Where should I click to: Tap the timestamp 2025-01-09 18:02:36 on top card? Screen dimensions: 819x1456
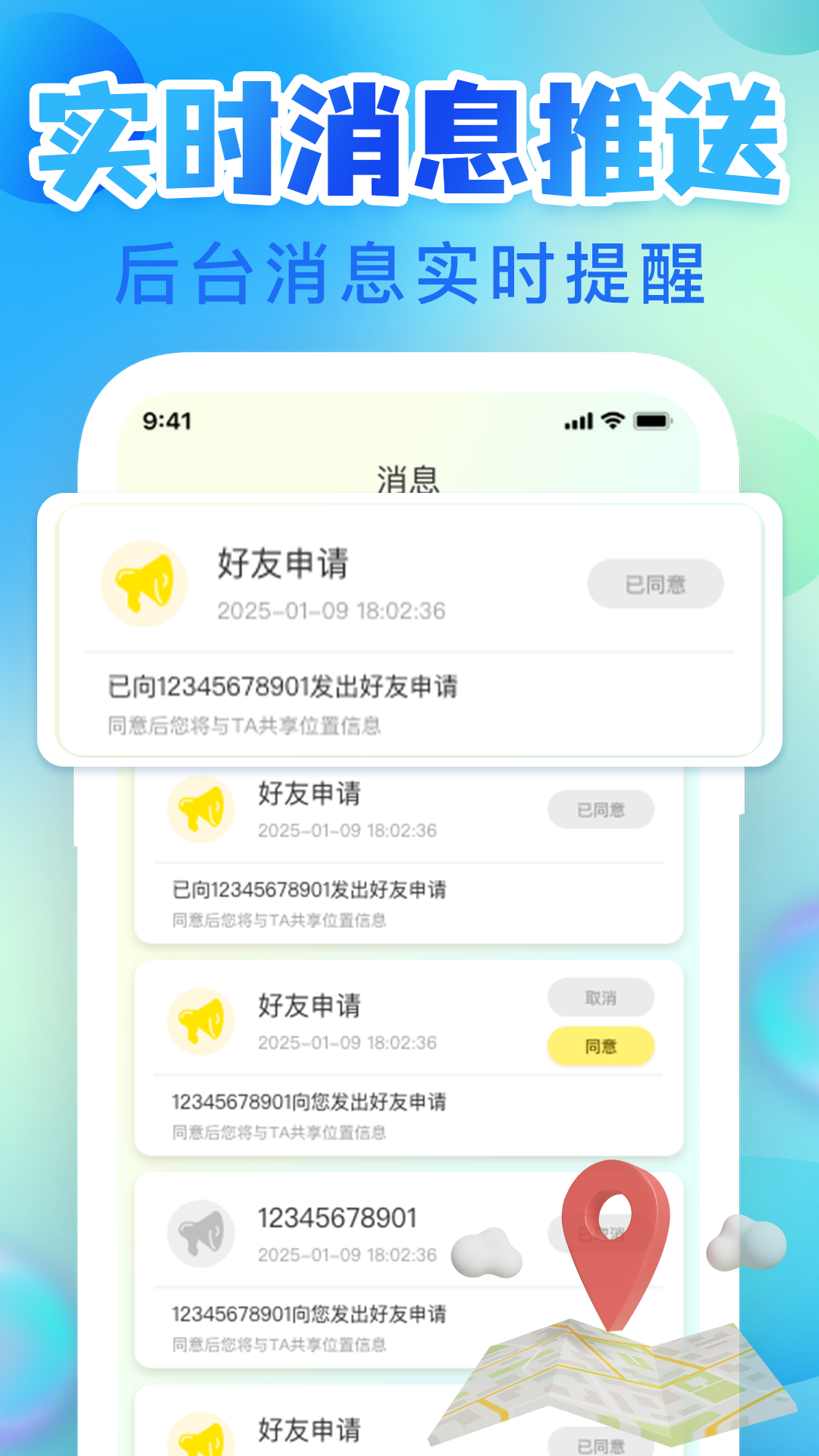tap(332, 610)
